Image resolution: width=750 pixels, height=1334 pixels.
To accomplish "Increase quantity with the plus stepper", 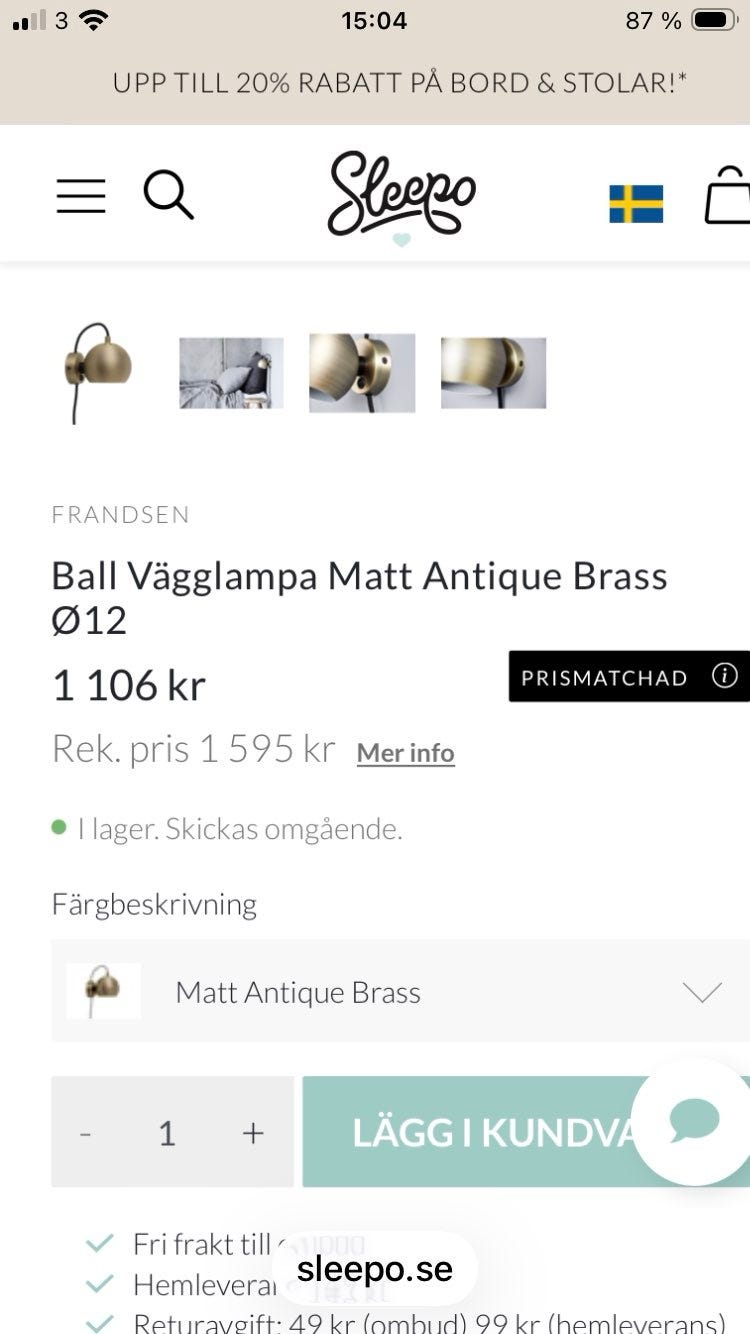I will coord(252,1131).
